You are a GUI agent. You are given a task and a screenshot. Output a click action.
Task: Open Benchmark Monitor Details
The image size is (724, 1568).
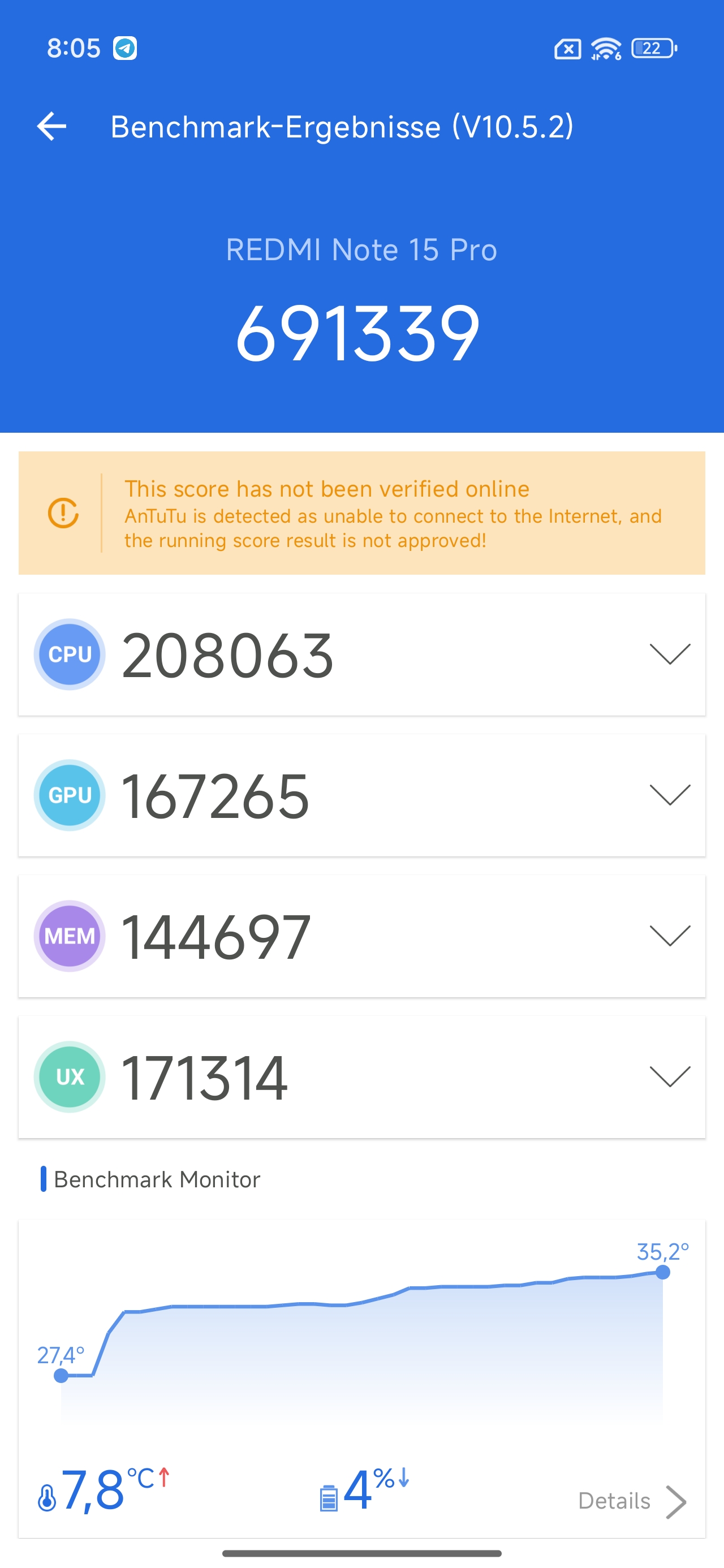pyautogui.click(x=631, y=1501)
